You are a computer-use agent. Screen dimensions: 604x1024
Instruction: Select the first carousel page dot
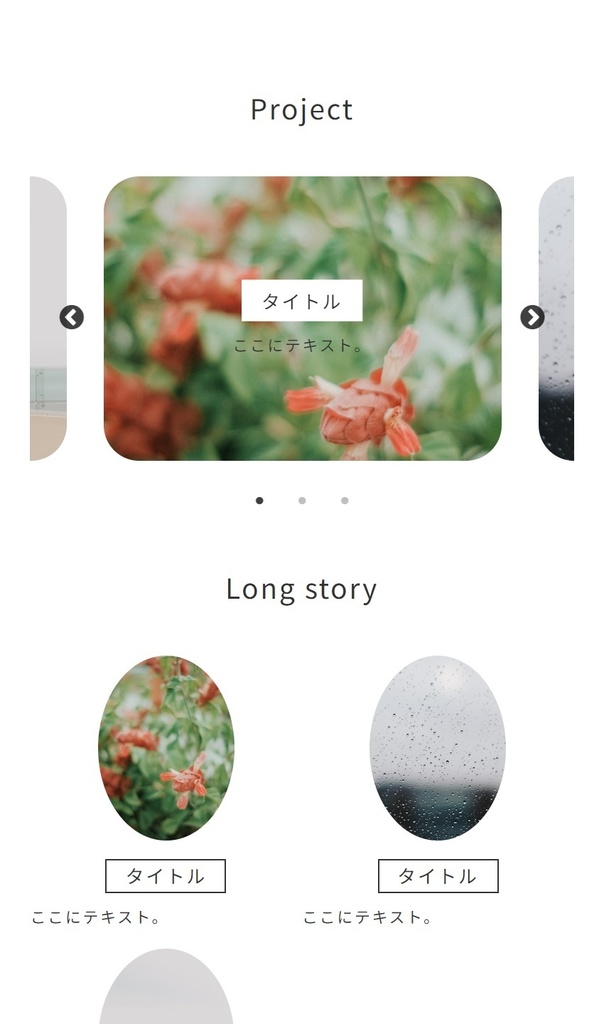259,501
